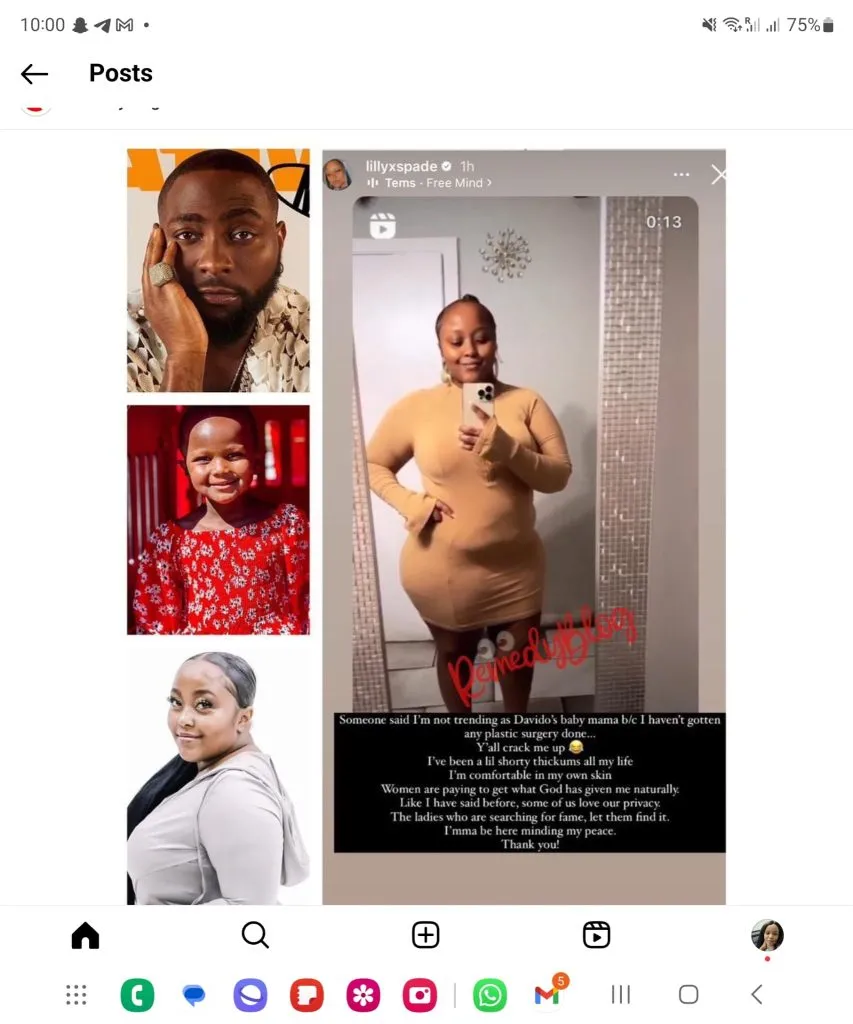Image resolution: width=853 pixels, height=1024 pixels.
Task: Go back from the Posts screen
Action: 34,74
